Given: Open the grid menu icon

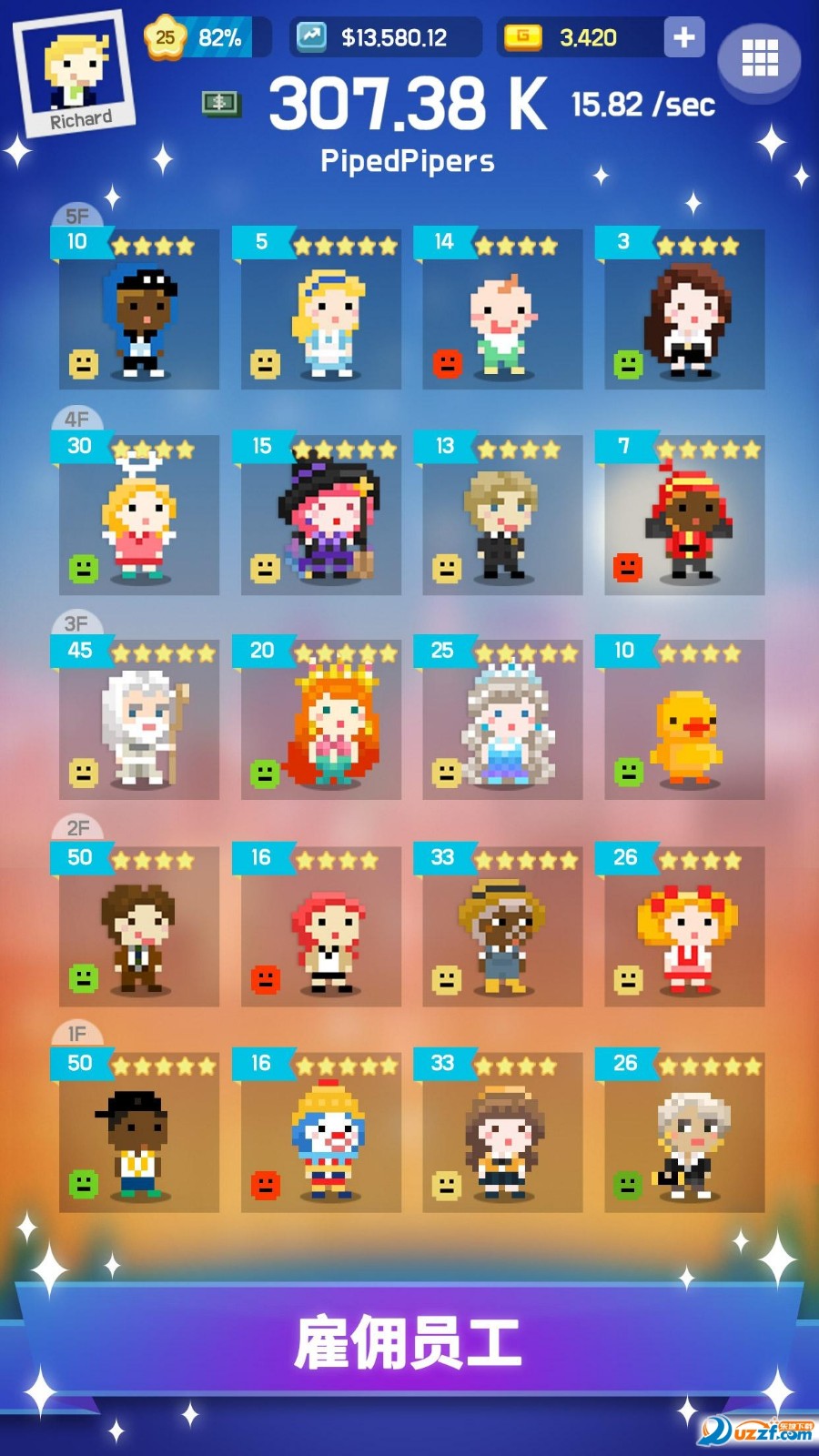Looking at the screenshot, I should click(x=759, y=58).
